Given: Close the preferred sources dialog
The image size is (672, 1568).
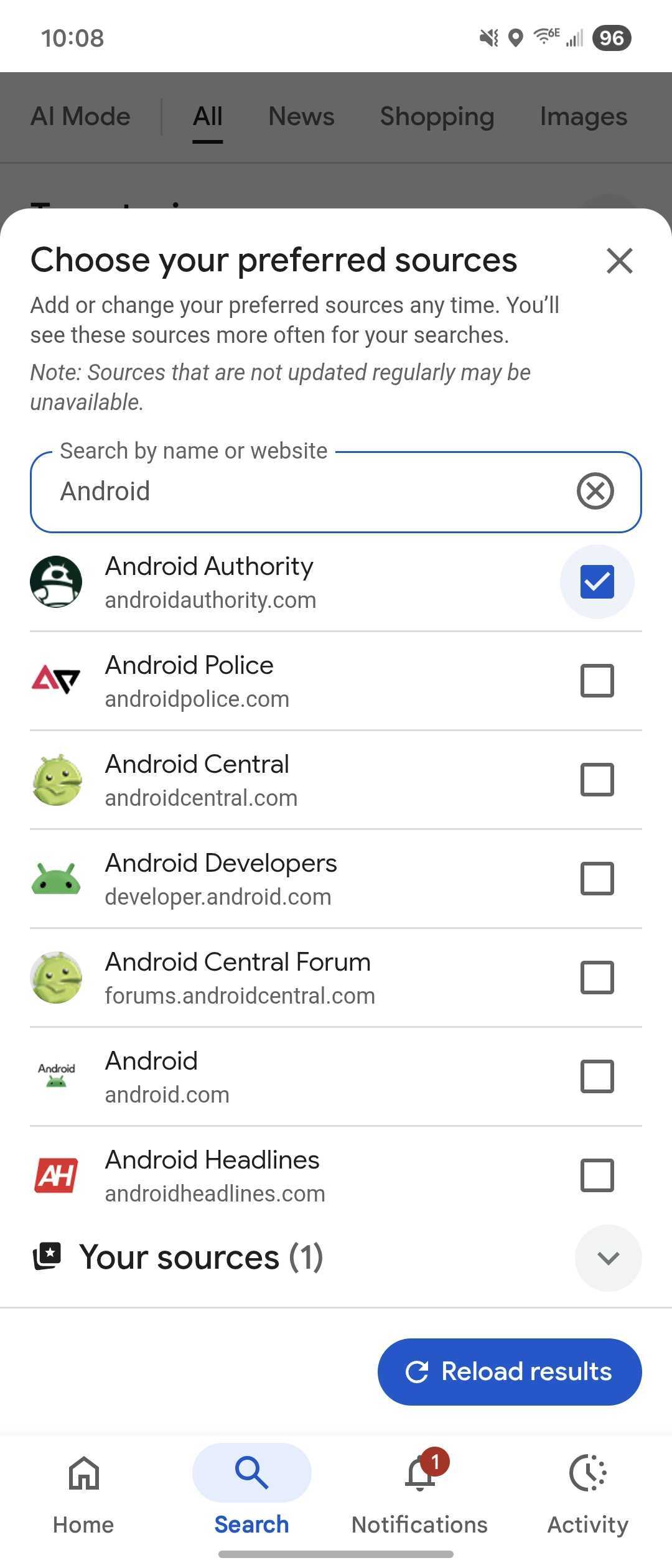Looking at the screenshot, I should (x=620, y=261).
